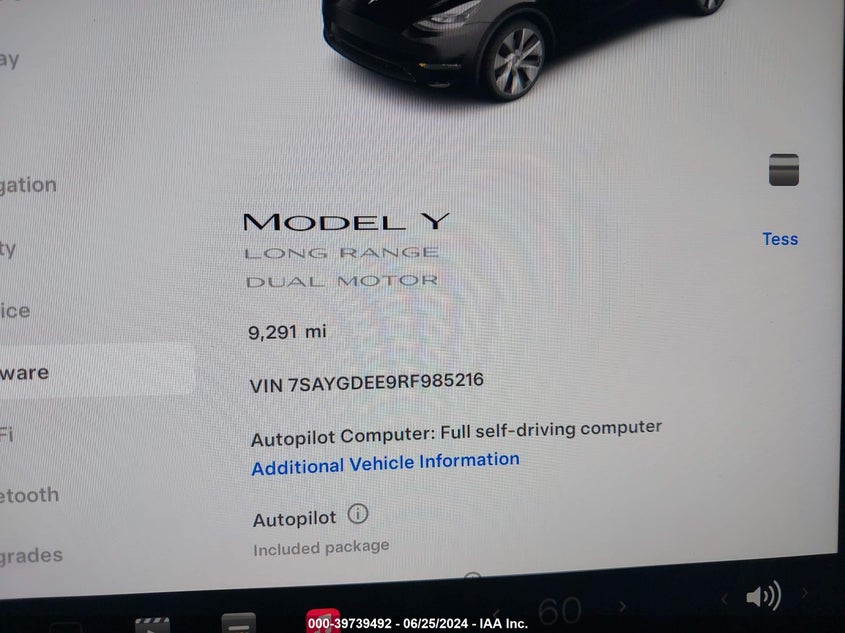
Task: Open the Wi-Fi settings section
Action: coord(8,435)
